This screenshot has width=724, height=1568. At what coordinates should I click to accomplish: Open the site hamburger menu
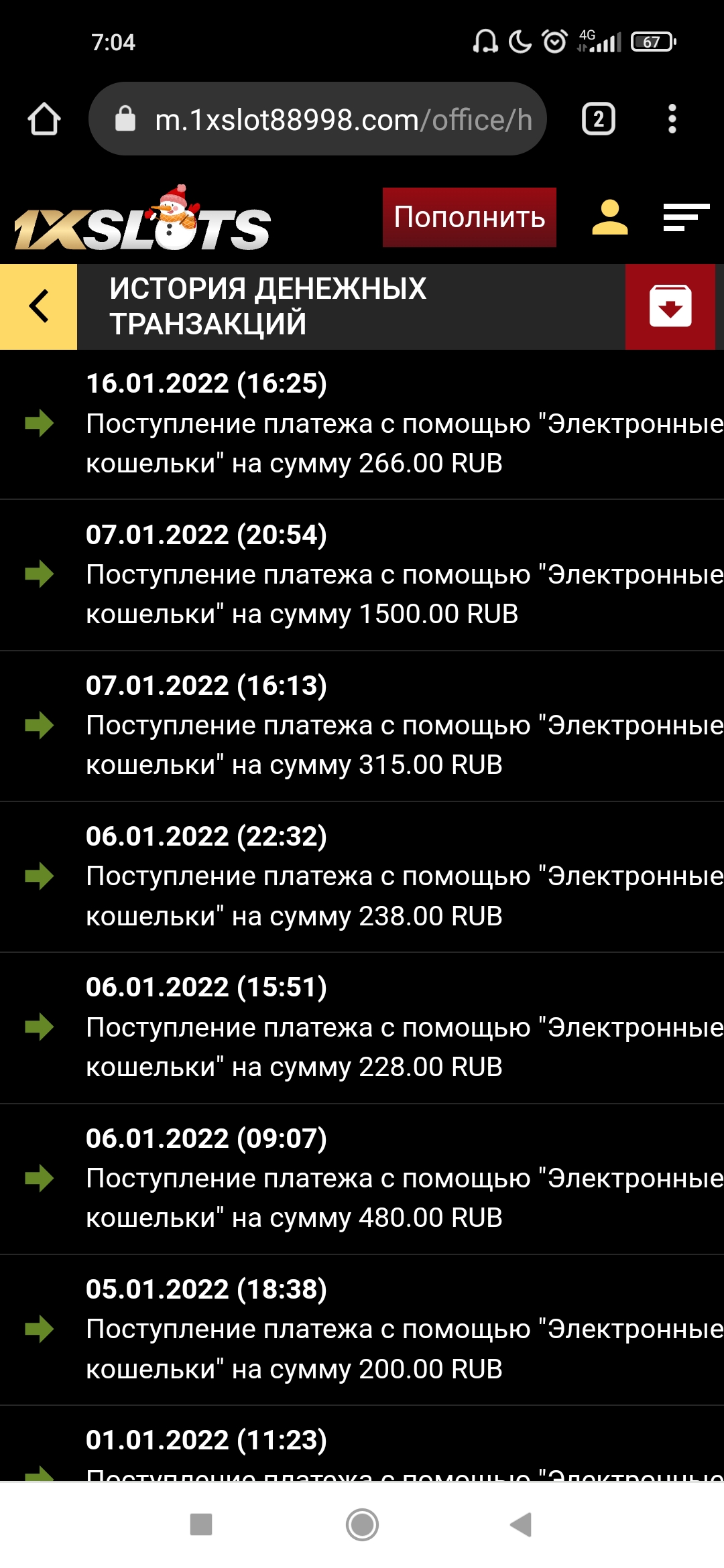(x=686, y=217)
